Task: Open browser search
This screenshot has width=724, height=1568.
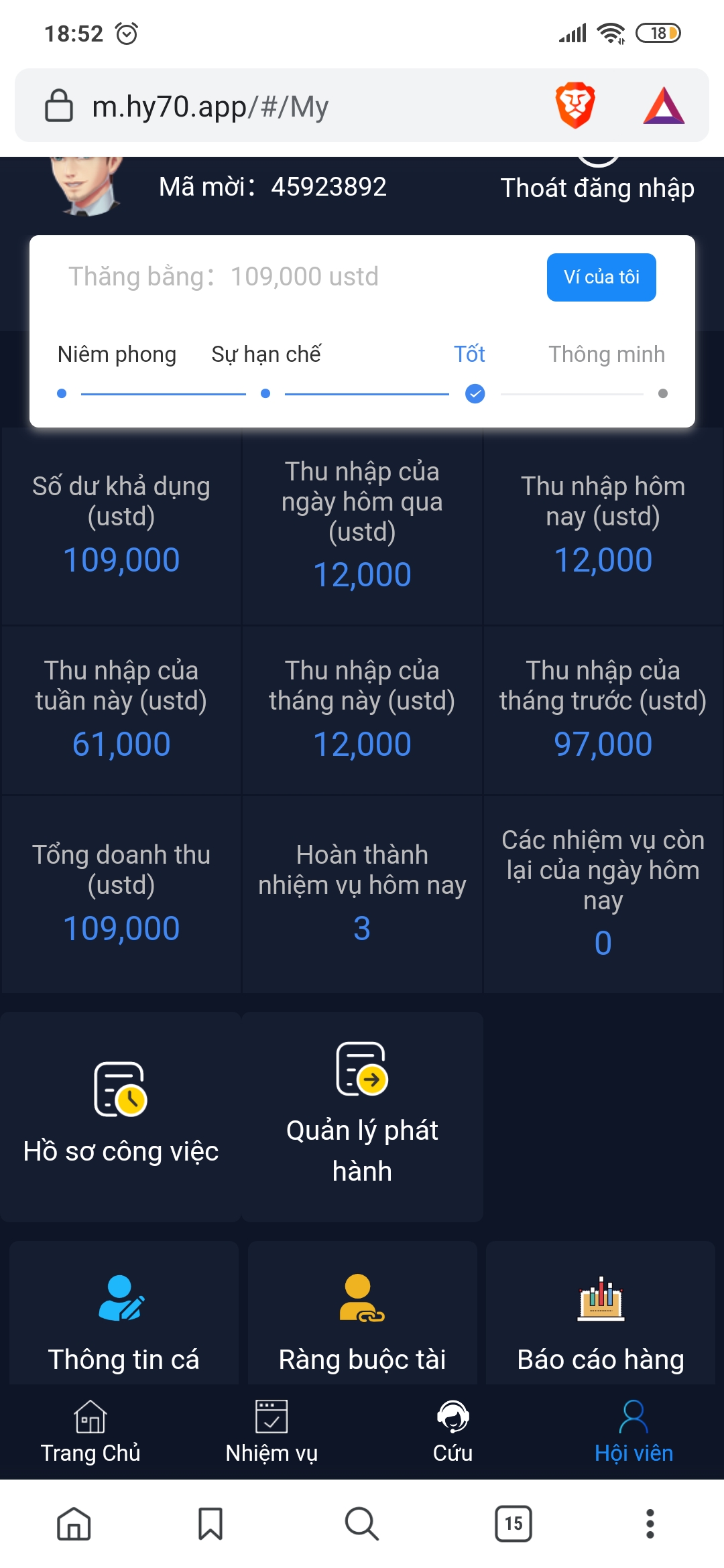Action: pyautogui.click(x=362, y=1524)
